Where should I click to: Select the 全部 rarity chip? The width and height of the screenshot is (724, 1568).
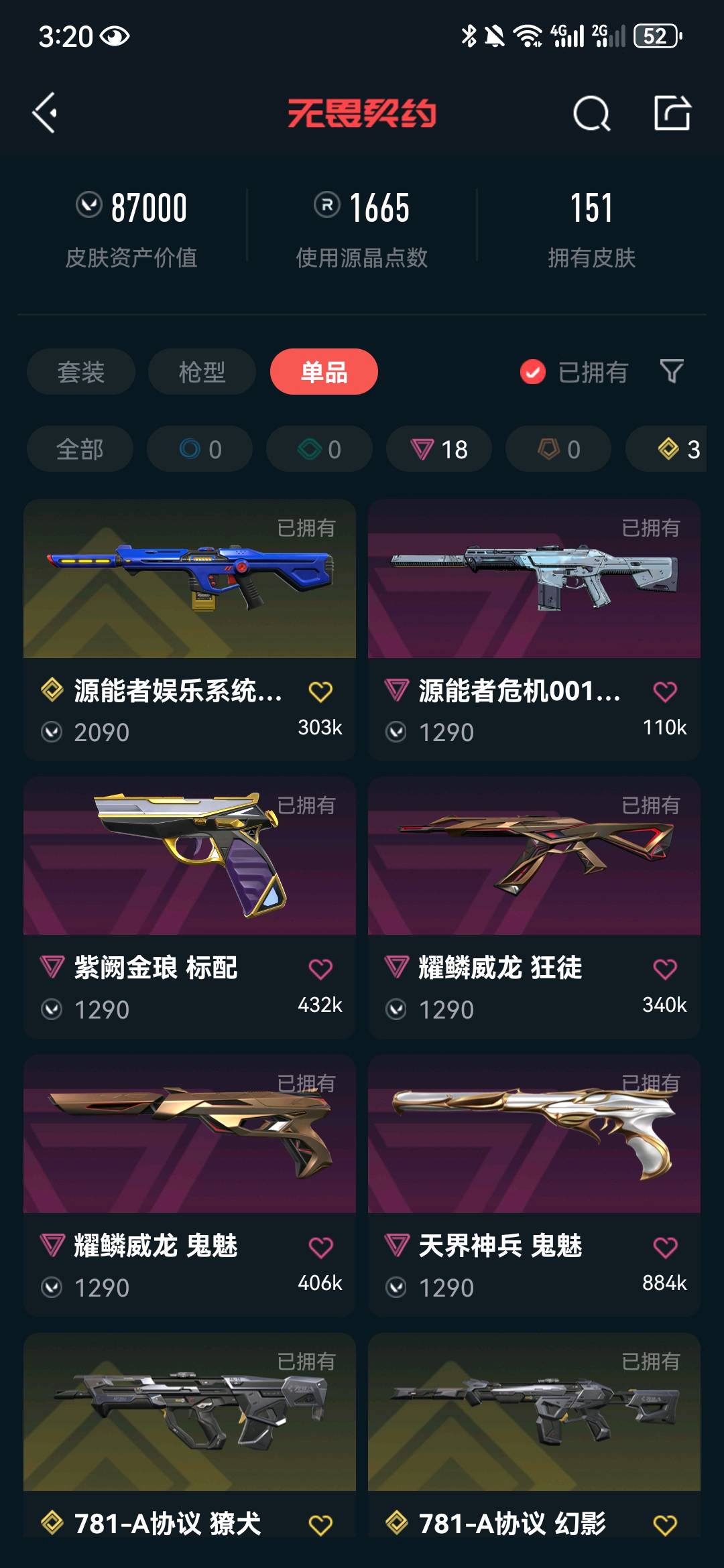80,449
